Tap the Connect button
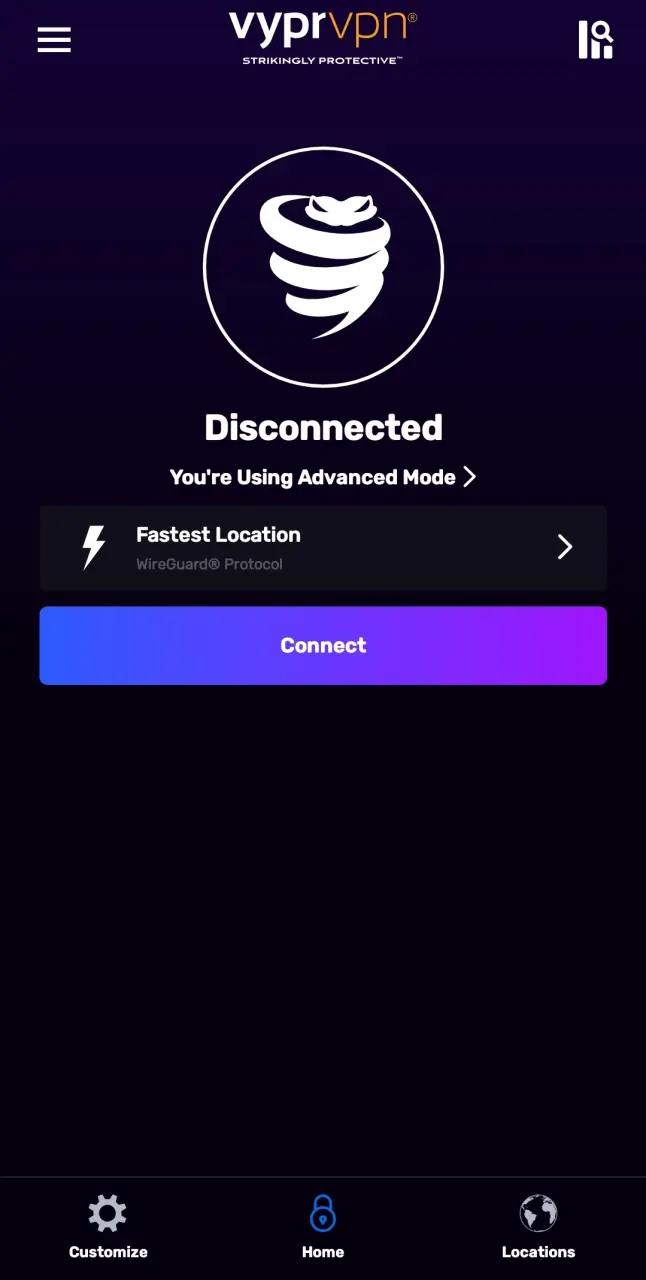Image resolution: width=646 pixels, height=1280 pixels. 323,646
